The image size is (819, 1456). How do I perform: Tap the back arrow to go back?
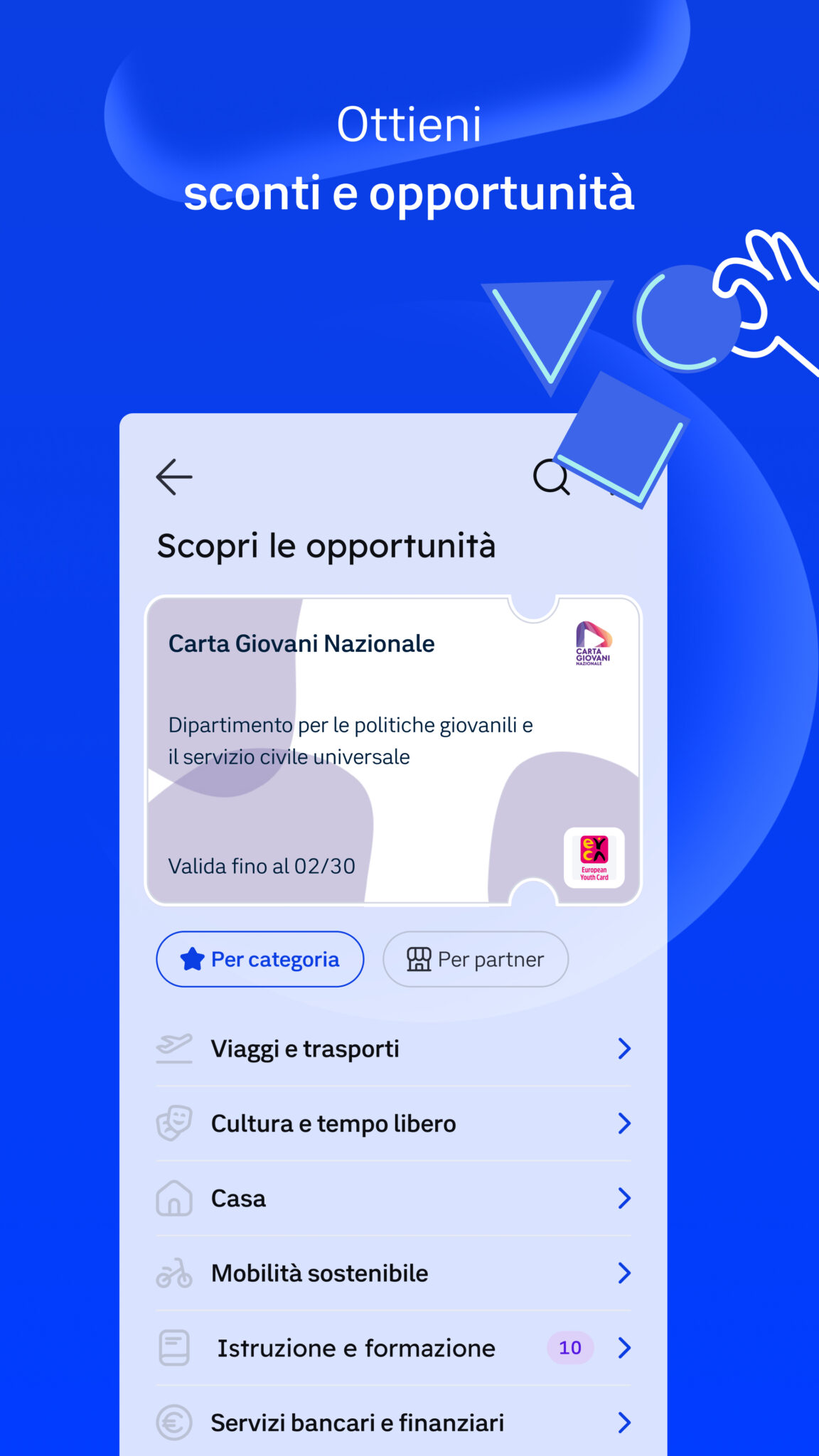pos(173,476)
